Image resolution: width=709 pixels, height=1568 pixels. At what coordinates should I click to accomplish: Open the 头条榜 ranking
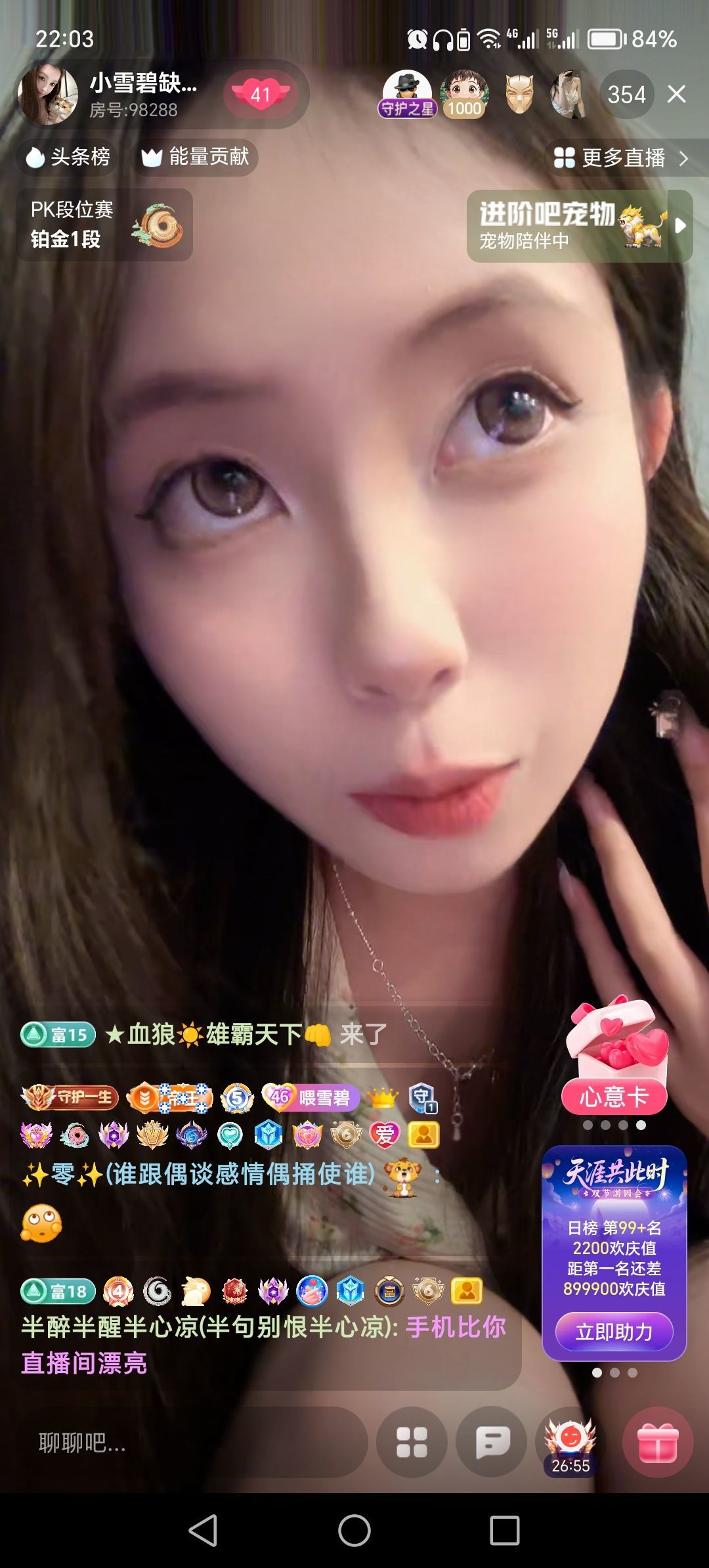68,157
